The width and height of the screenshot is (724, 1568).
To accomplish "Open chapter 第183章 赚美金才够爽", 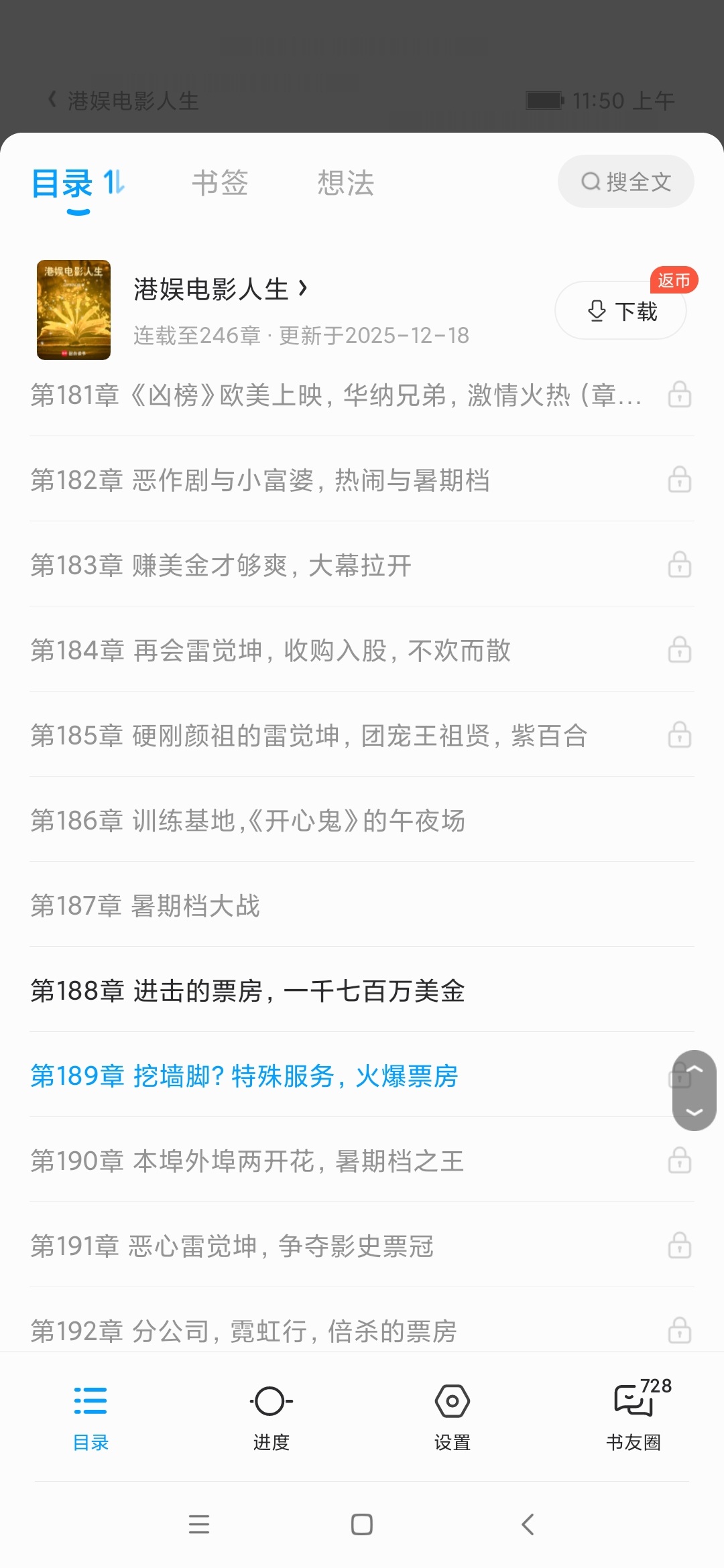I will point(221,566).
